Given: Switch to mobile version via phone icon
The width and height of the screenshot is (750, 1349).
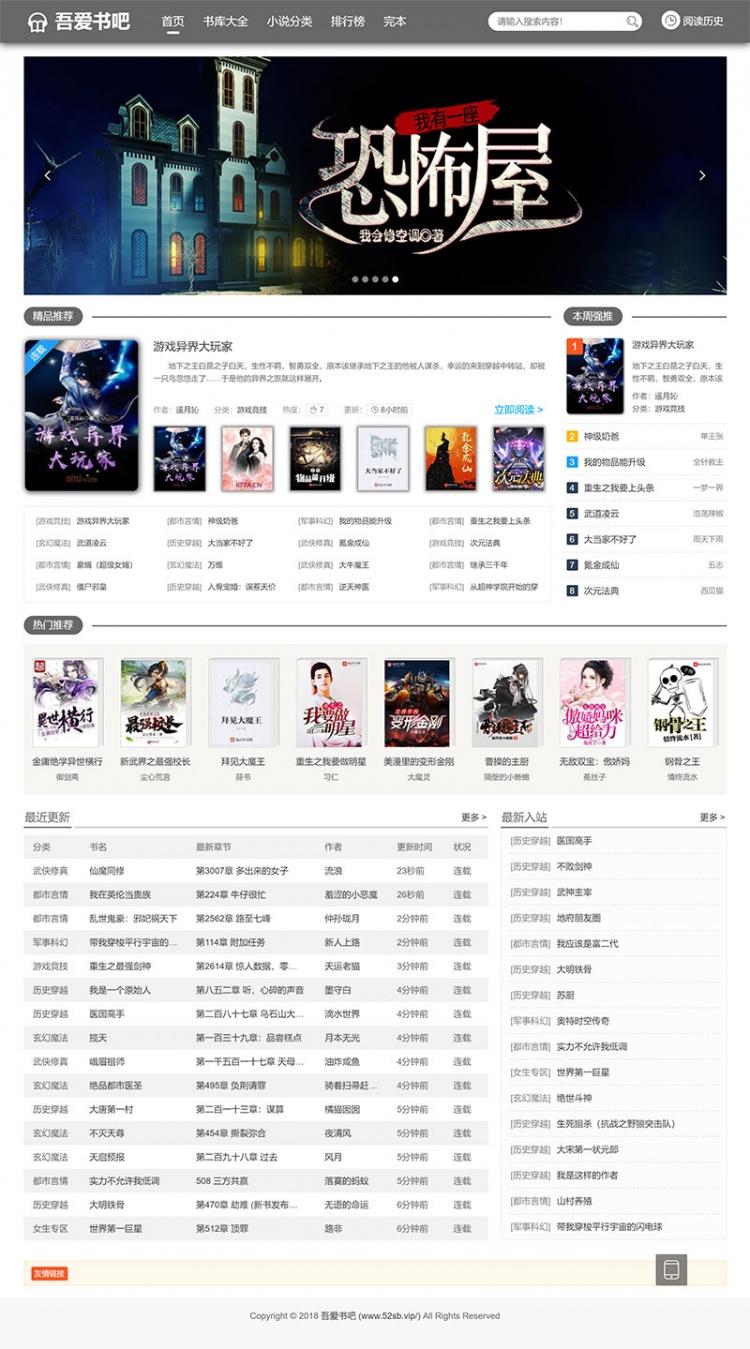Looking at the screenshot, I should [x=671, y=1269].
